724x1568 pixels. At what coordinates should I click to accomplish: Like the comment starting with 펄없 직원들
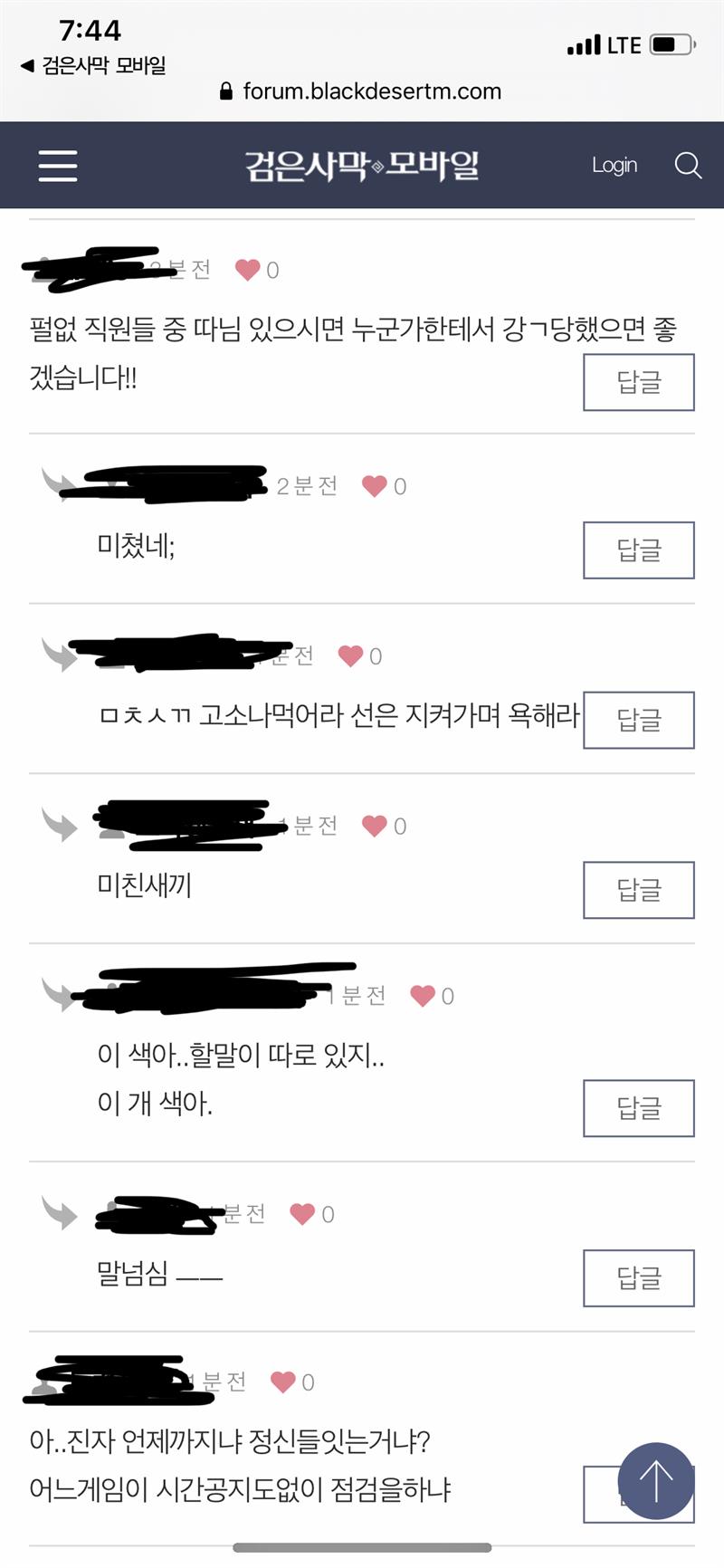[x=248, y=269]
